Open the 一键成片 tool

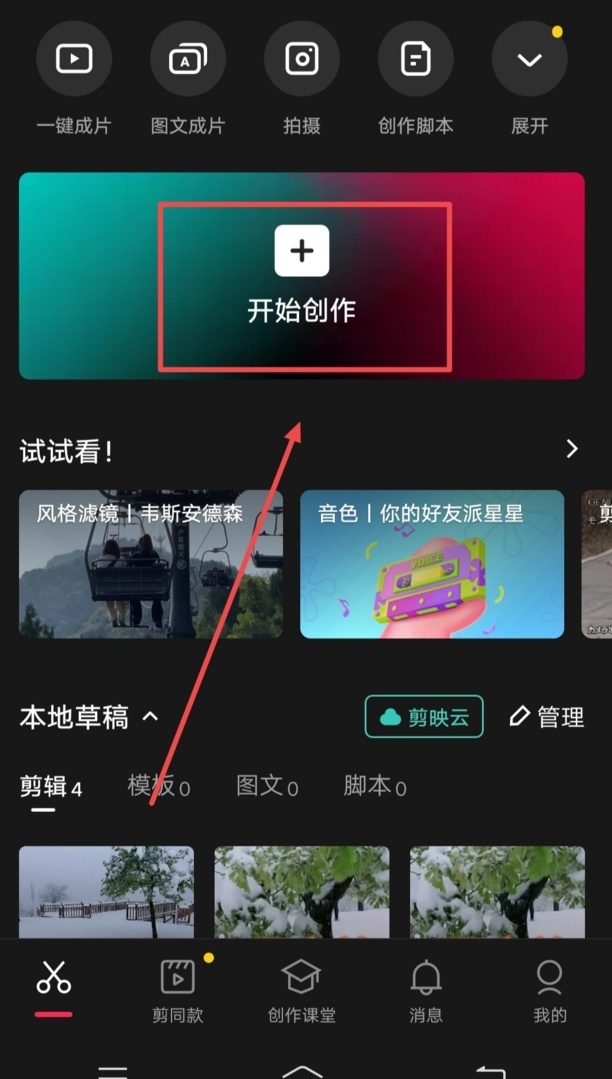tap(74, 78)
